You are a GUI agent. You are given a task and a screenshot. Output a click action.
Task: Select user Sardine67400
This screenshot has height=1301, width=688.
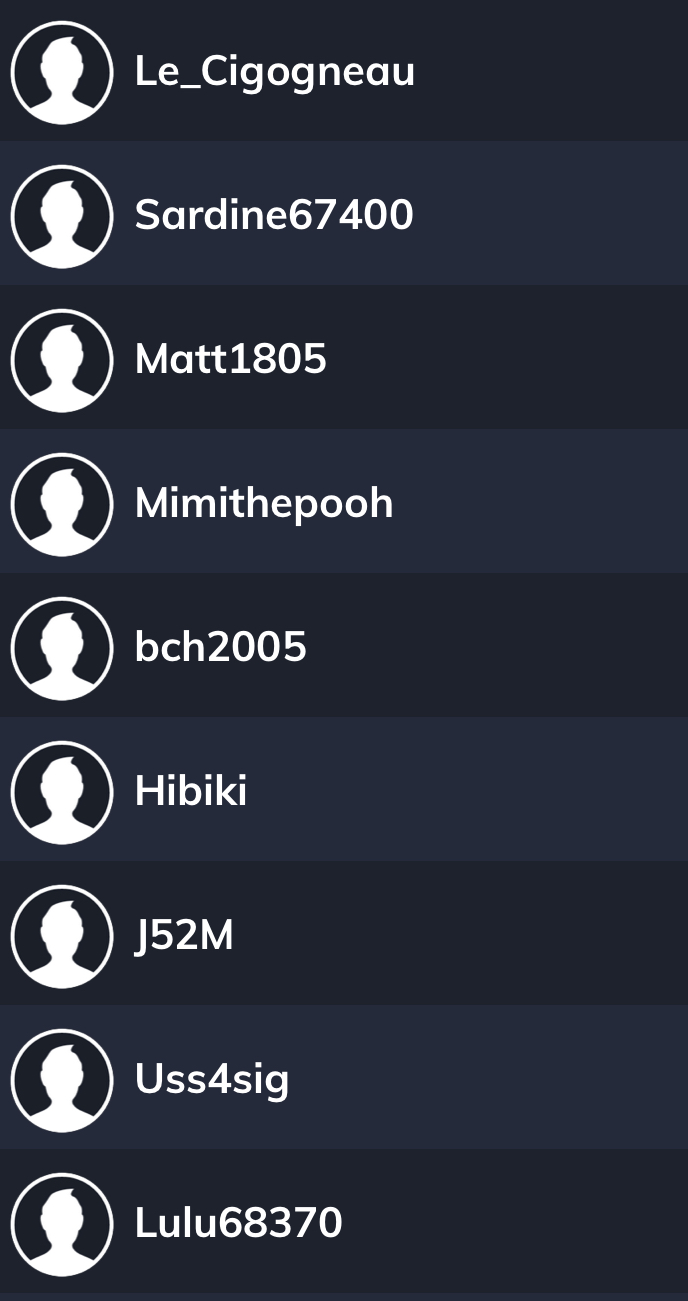[x=344, y=214]
